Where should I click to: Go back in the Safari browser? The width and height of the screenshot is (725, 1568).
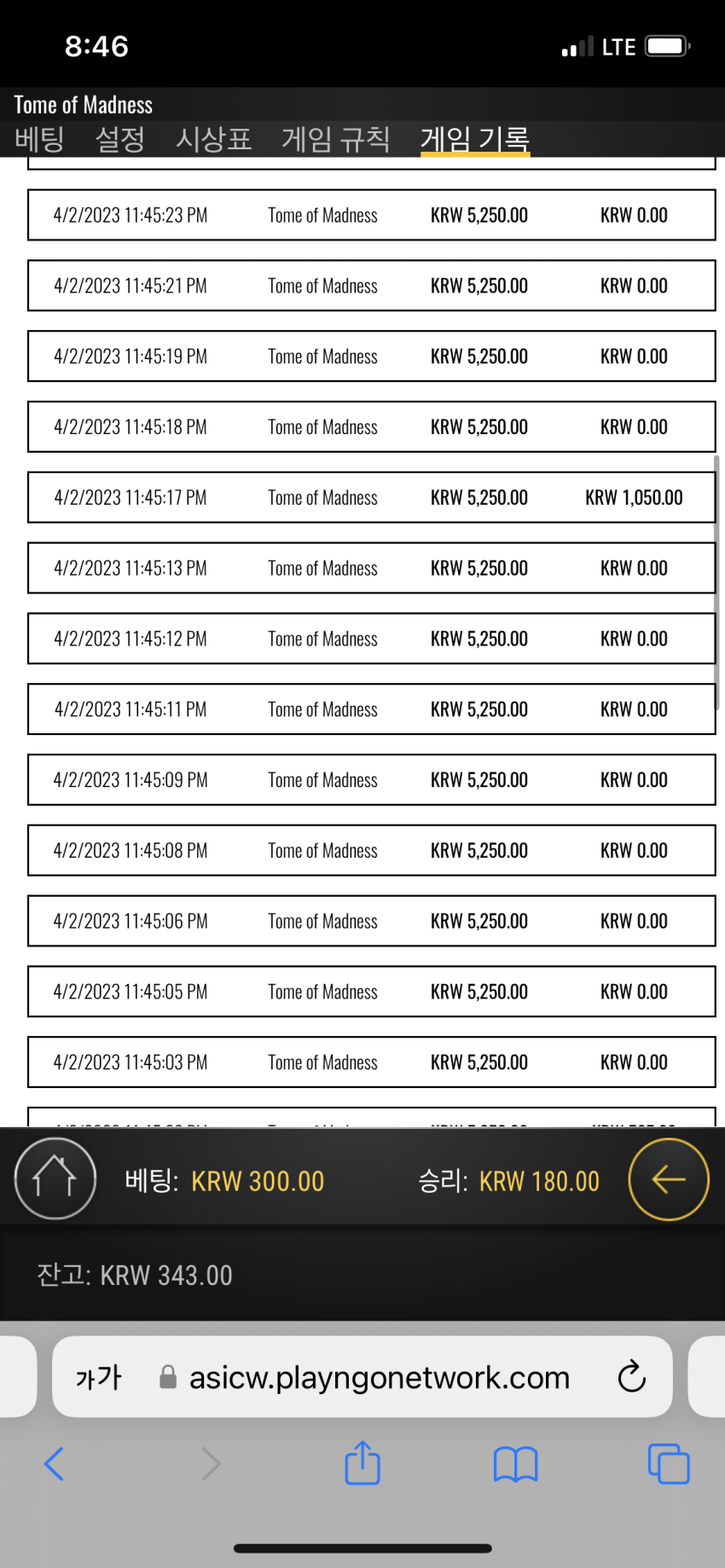pyautogui.click(x=54, y=1464)
